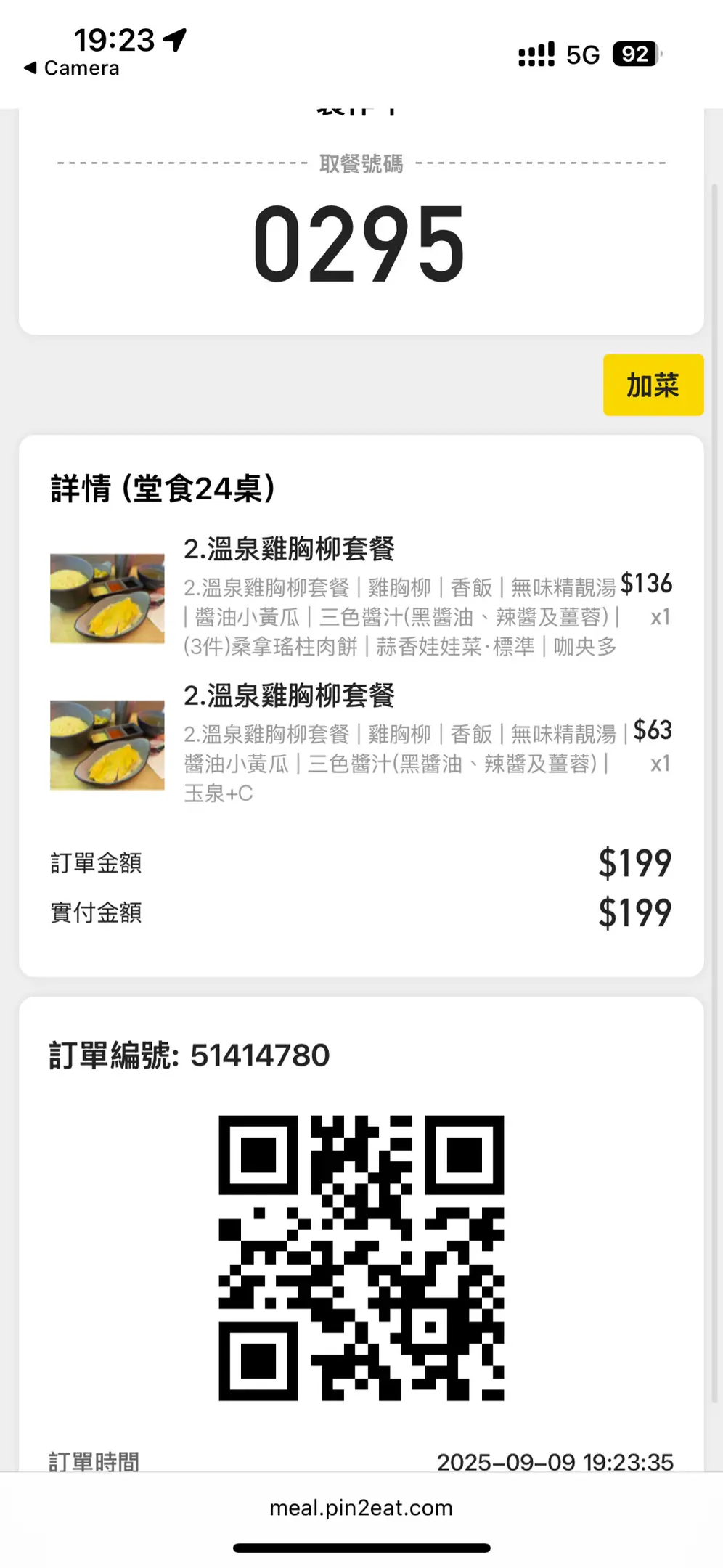Tap the yellow 加菜 button
This screenshot has width=723, height=1568.
click(653, 385)
